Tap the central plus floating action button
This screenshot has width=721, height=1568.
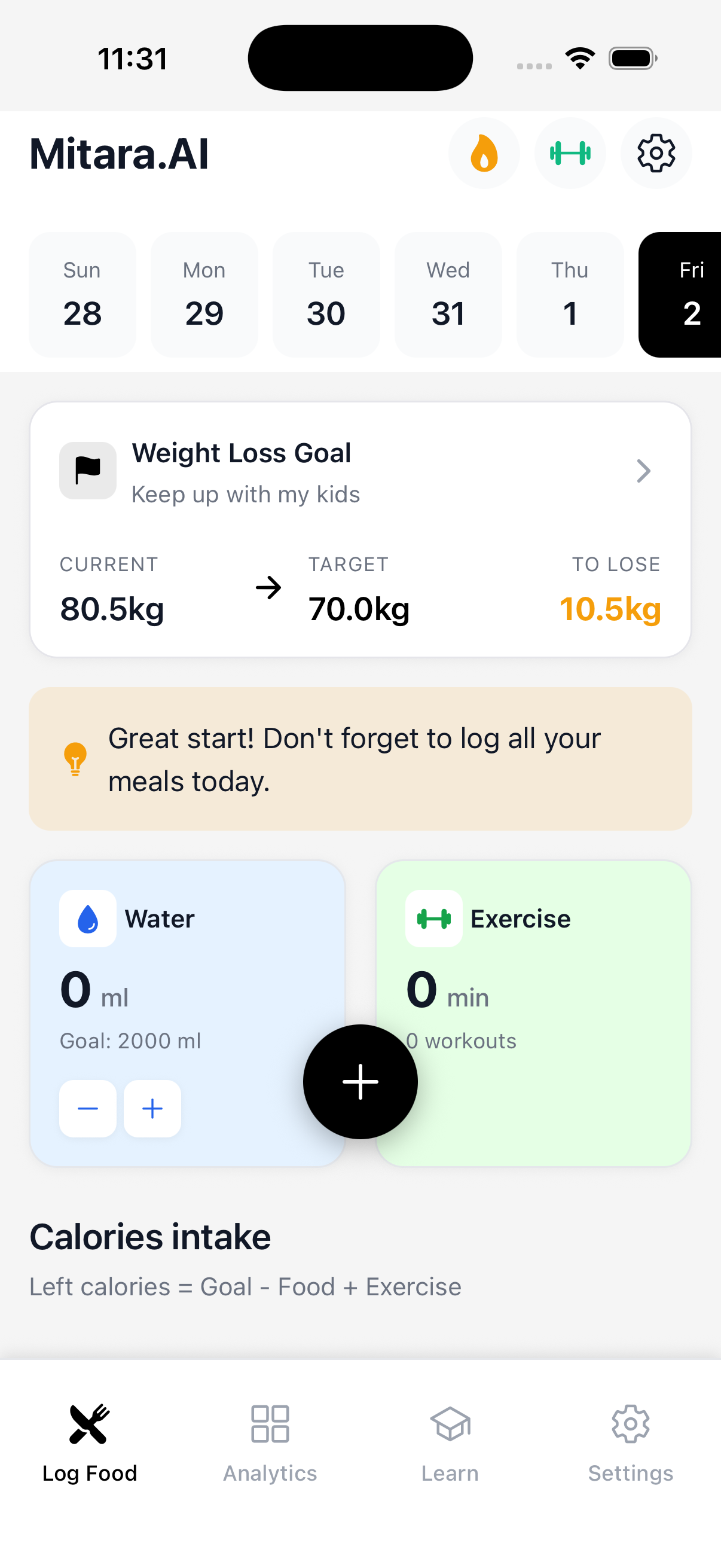[360, 1081]
